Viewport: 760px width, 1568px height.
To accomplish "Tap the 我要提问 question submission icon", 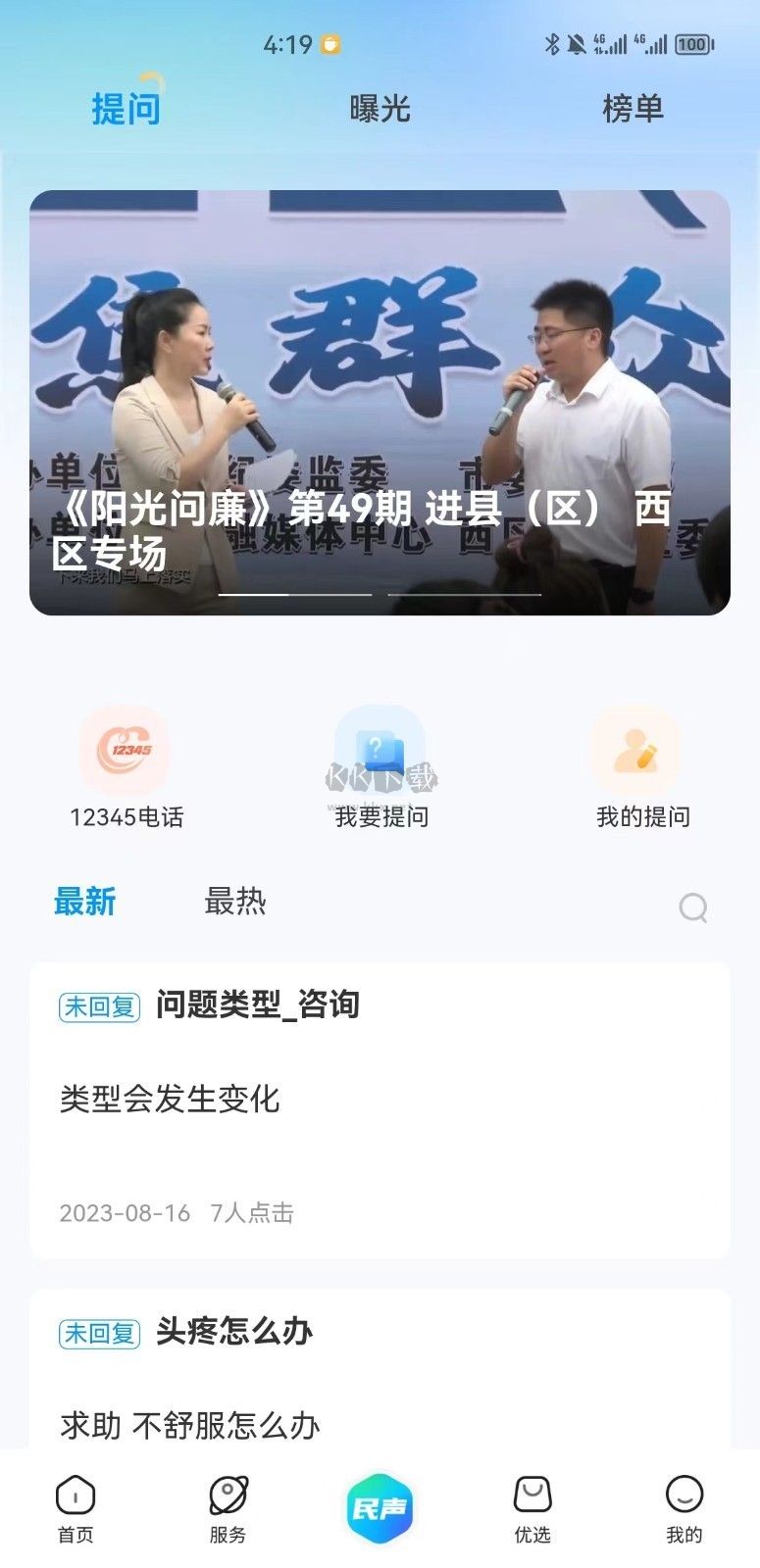I will coord(380,750).
